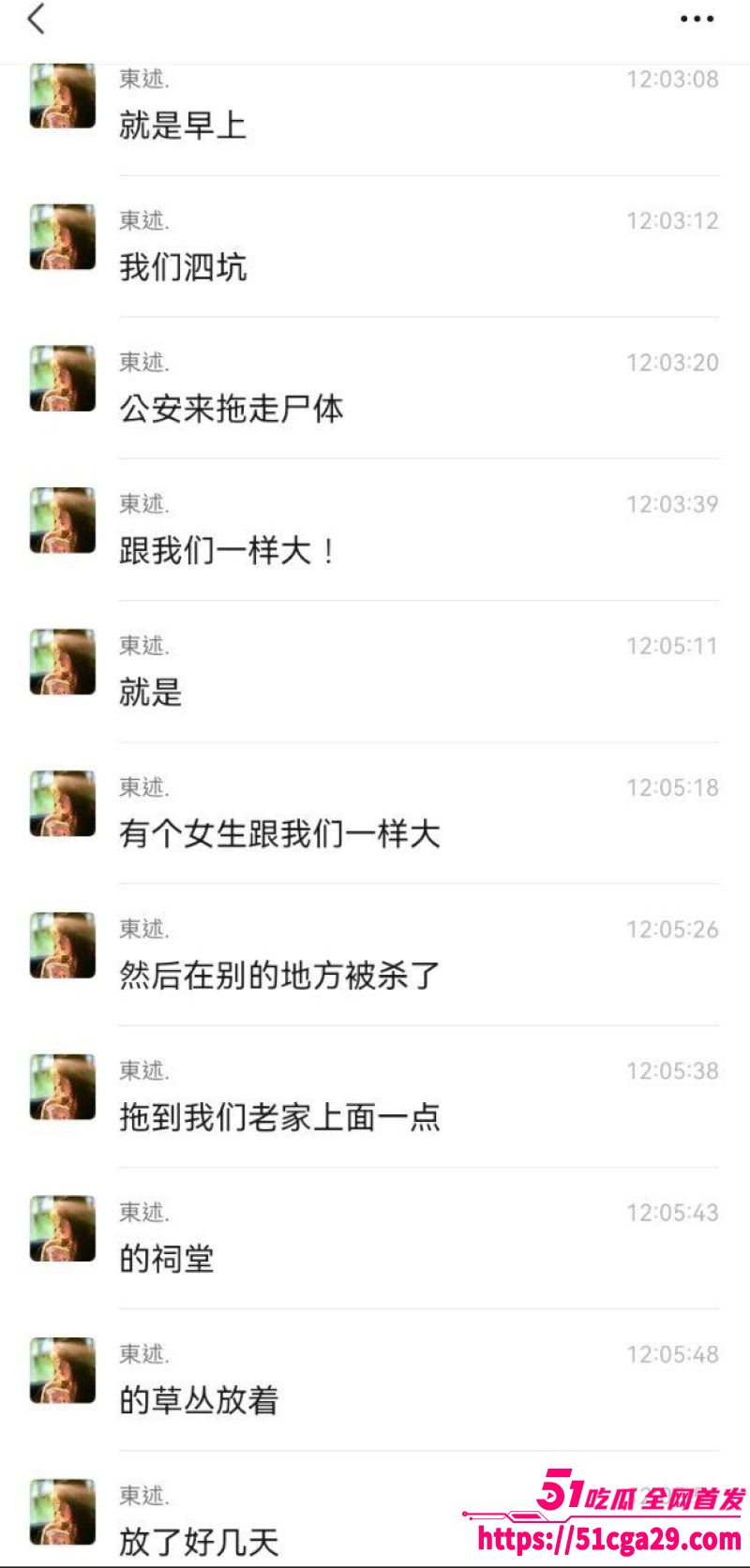Go back using the top-left arrow
The width and height of the screenshot is (750, 1568).
pos(37,19)
